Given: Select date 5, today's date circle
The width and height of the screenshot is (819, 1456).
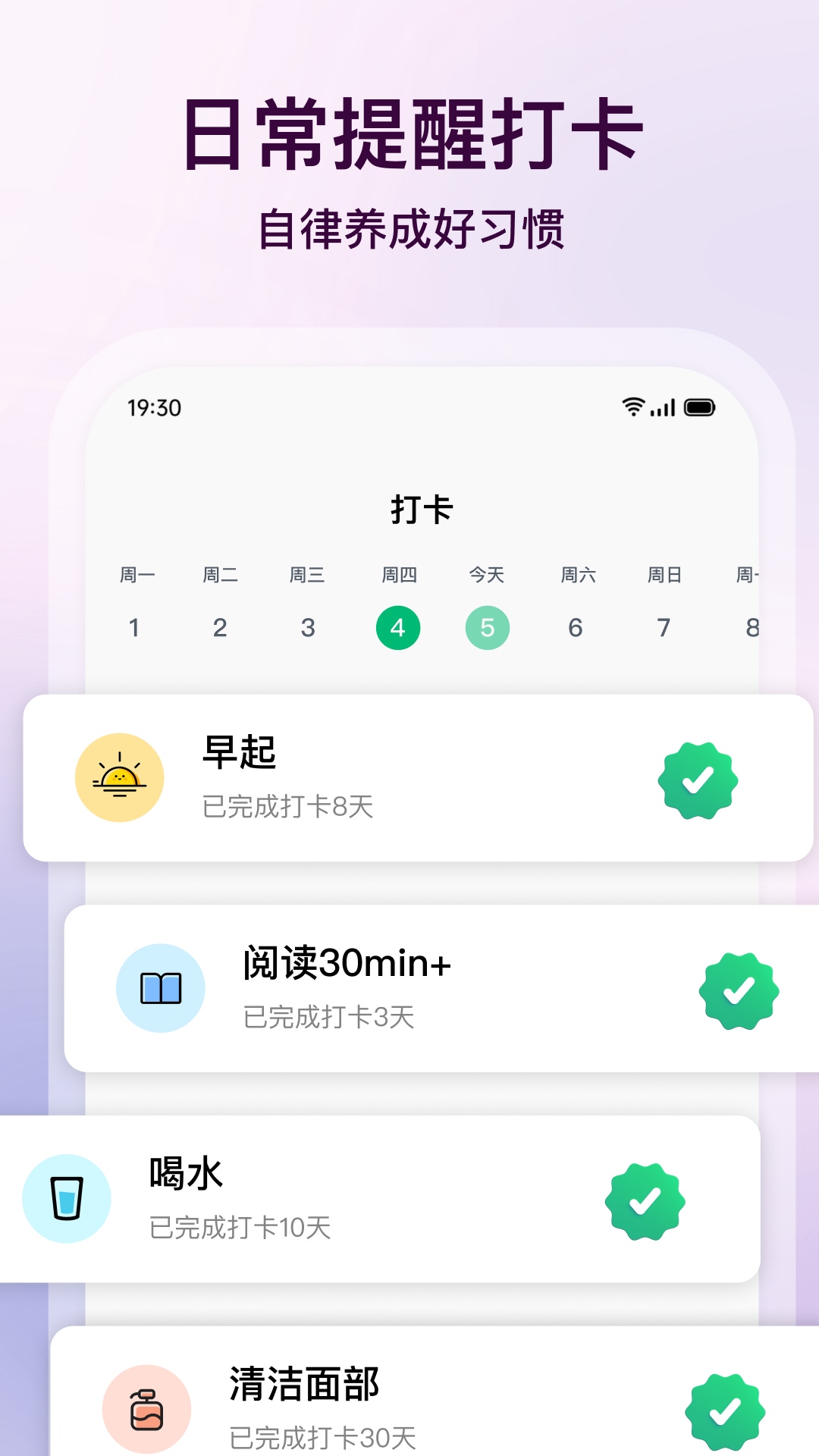Looking at the screenshot, I should coord(488,626).
